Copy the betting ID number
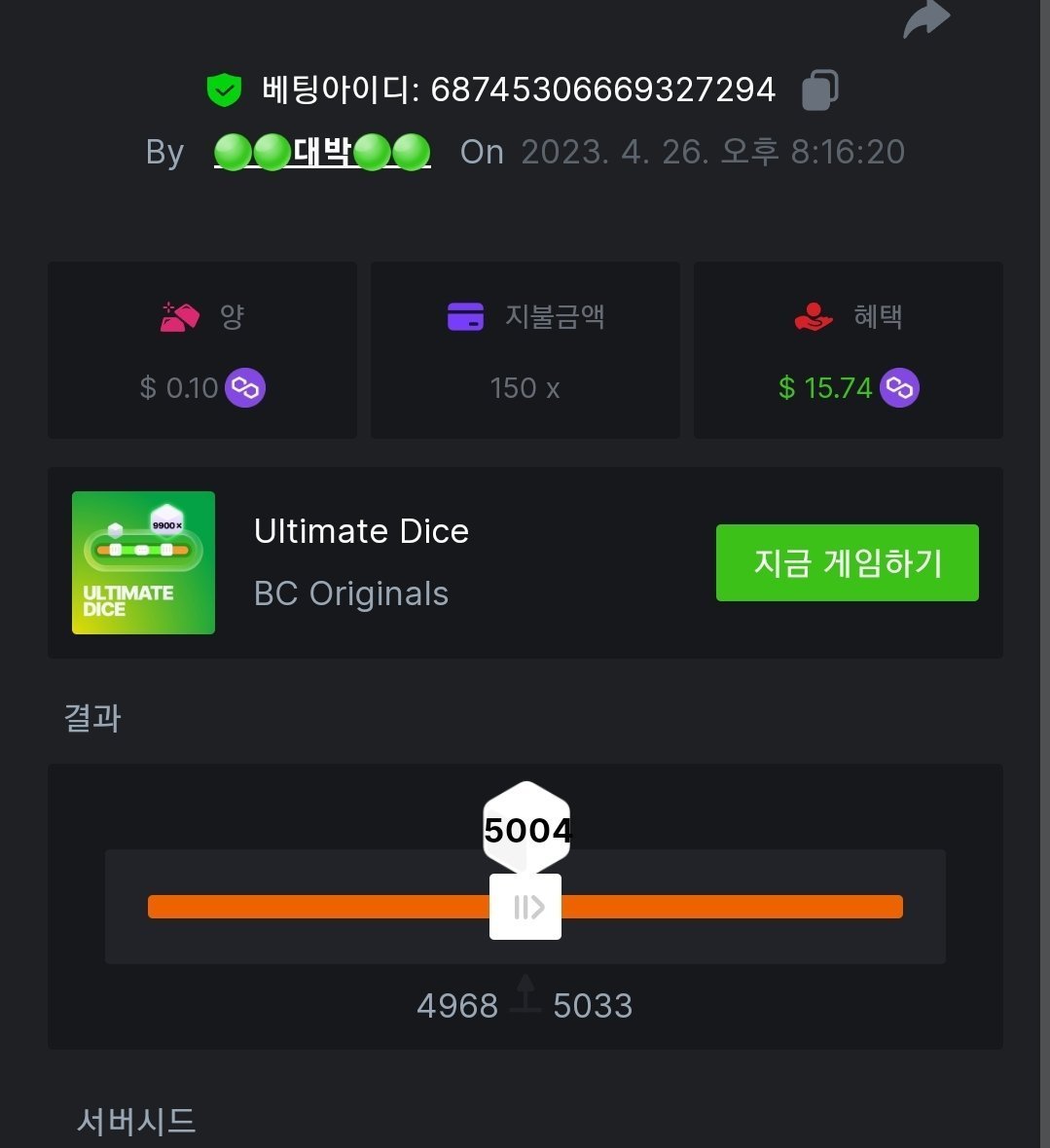Screen dimensions: 1050x1148 pyautogui.click(x=819, y=90)
